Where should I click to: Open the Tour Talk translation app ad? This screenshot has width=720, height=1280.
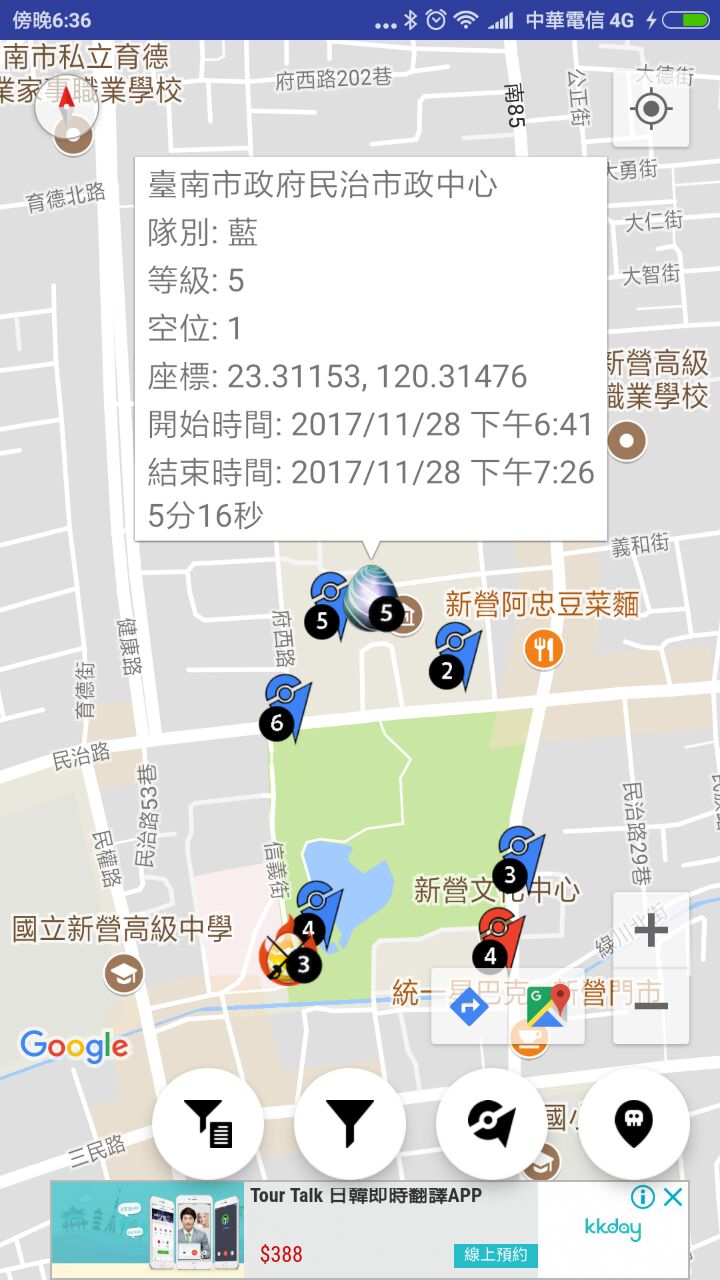tap(390, 1229)
